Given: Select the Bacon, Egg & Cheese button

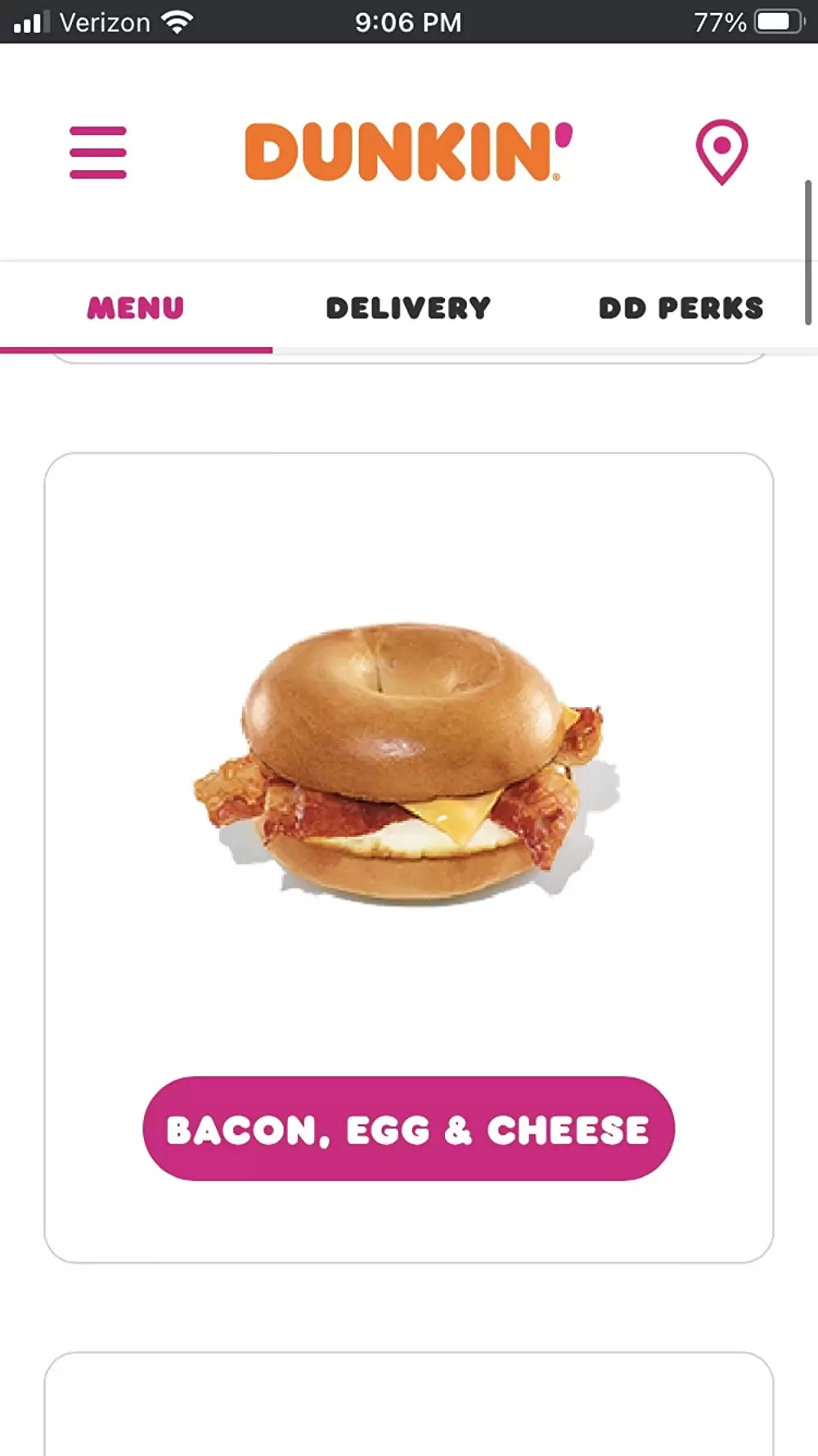Looking at the screenshot, I should point(408,1129).
